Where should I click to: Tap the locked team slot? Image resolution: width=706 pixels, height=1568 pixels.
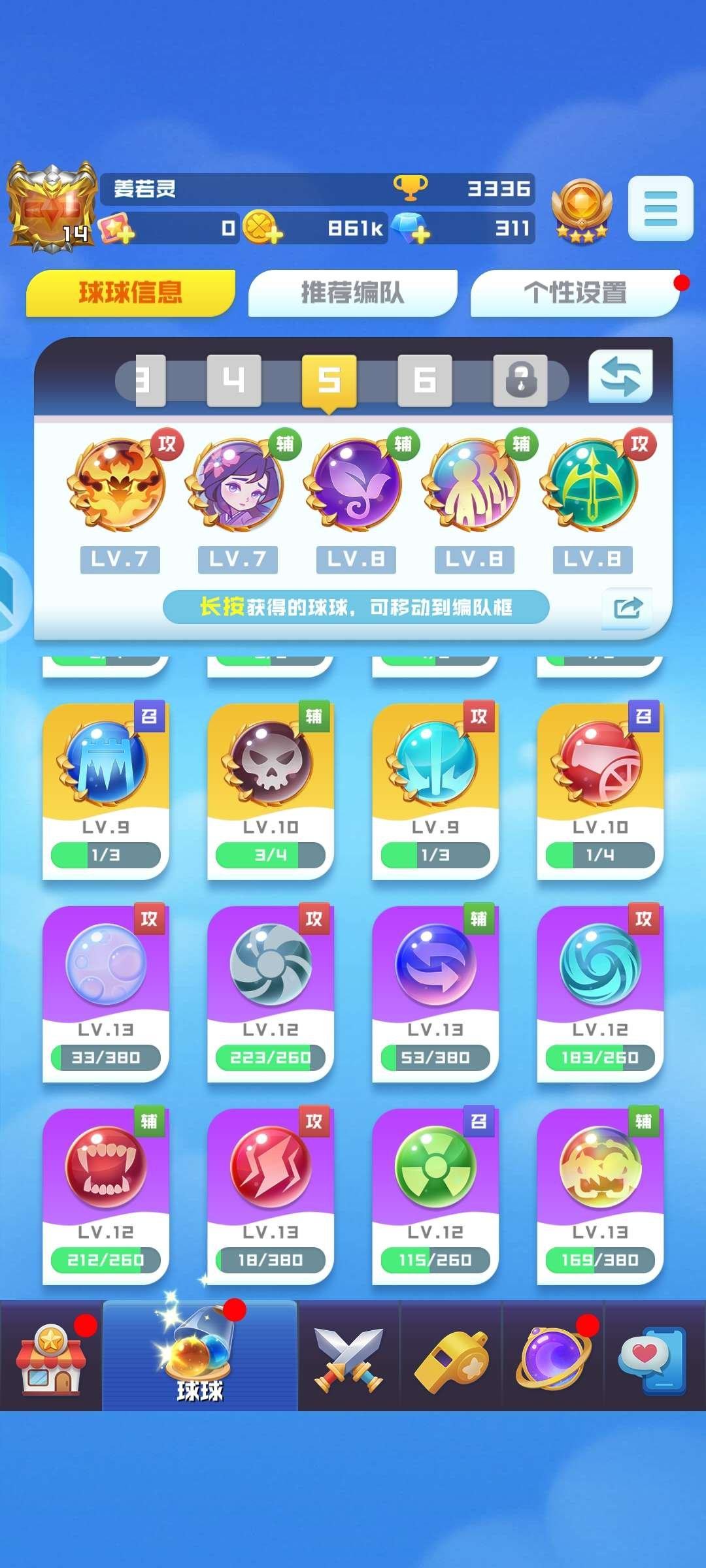pyautogui.click(x=520, y=380)
